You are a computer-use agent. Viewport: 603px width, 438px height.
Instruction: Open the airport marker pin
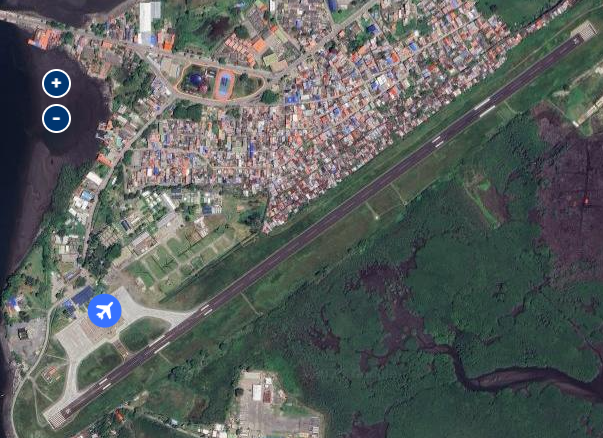coord(105,310)
